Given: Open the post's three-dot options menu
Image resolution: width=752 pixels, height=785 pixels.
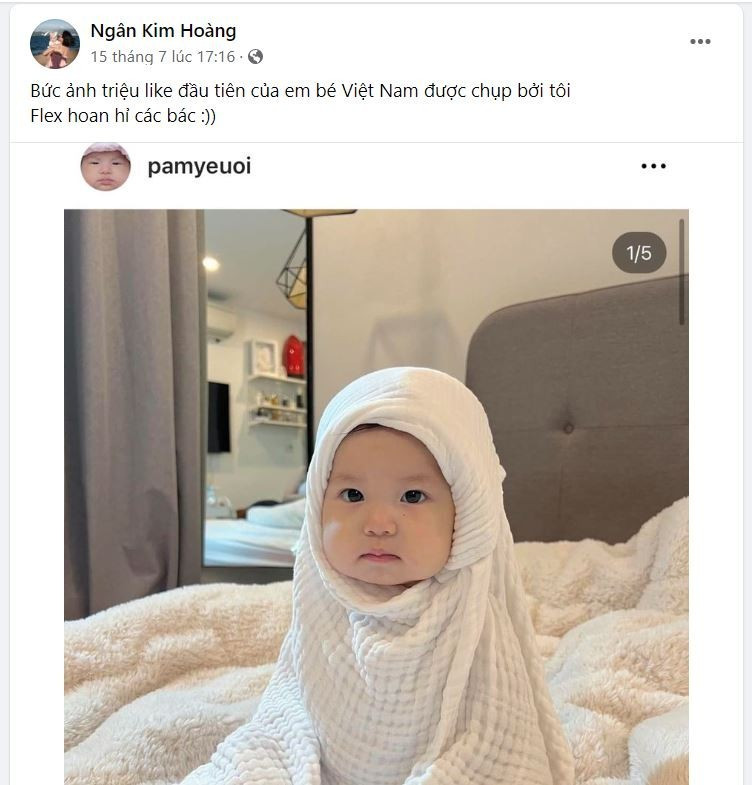Looking at the screenshot, I should point(700,42).
